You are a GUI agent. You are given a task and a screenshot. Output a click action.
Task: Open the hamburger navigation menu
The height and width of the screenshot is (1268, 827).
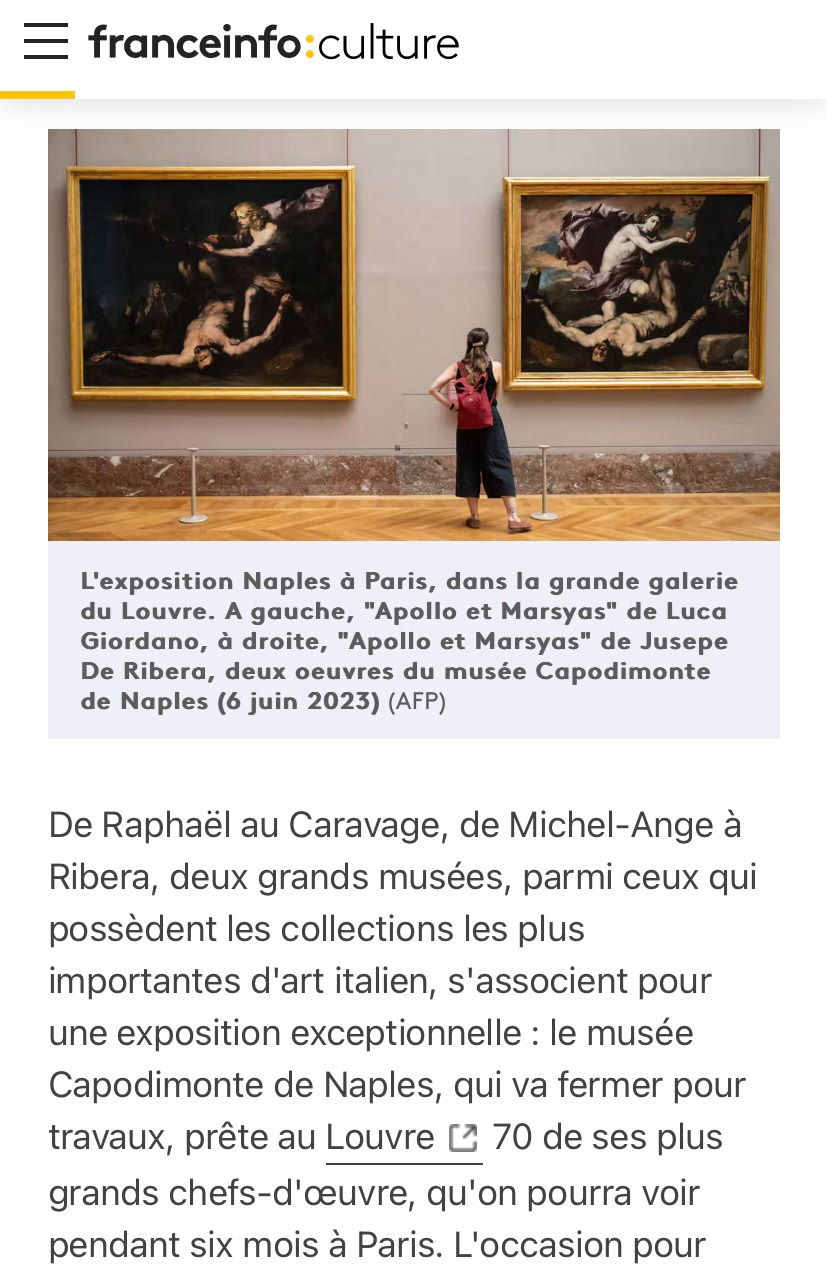[x=45, y=43]
